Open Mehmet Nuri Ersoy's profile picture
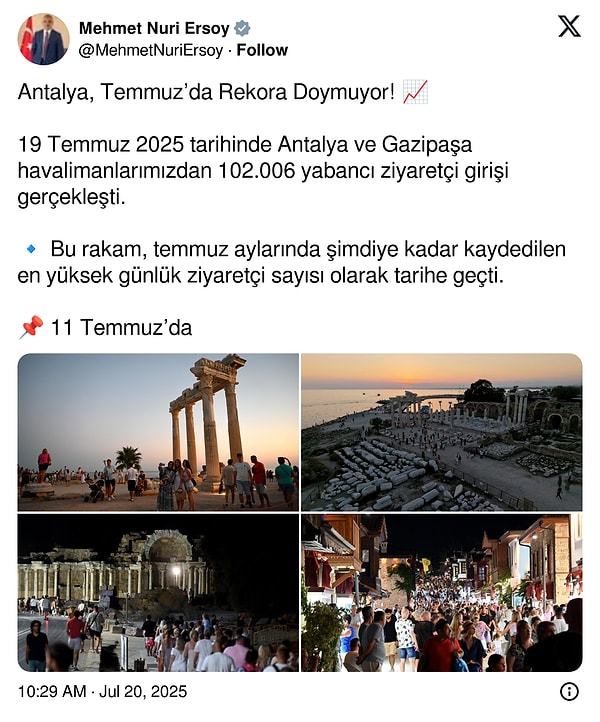600x722 pixels. tap(44, 39)
